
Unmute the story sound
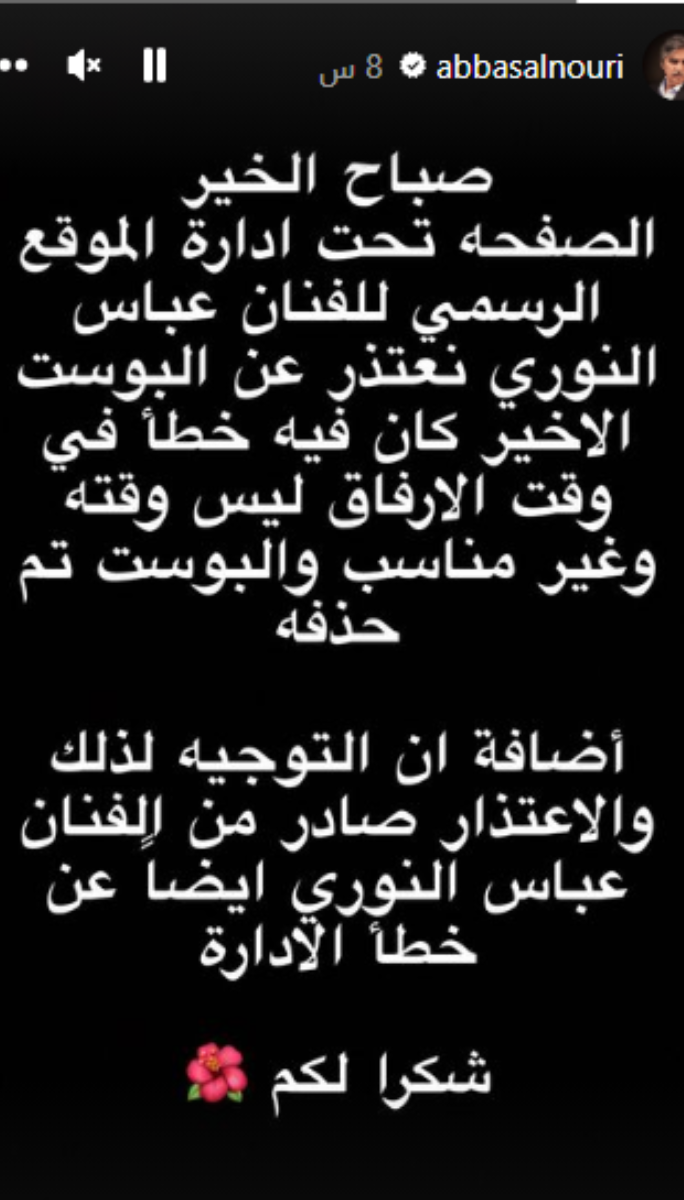coord(83,67)
